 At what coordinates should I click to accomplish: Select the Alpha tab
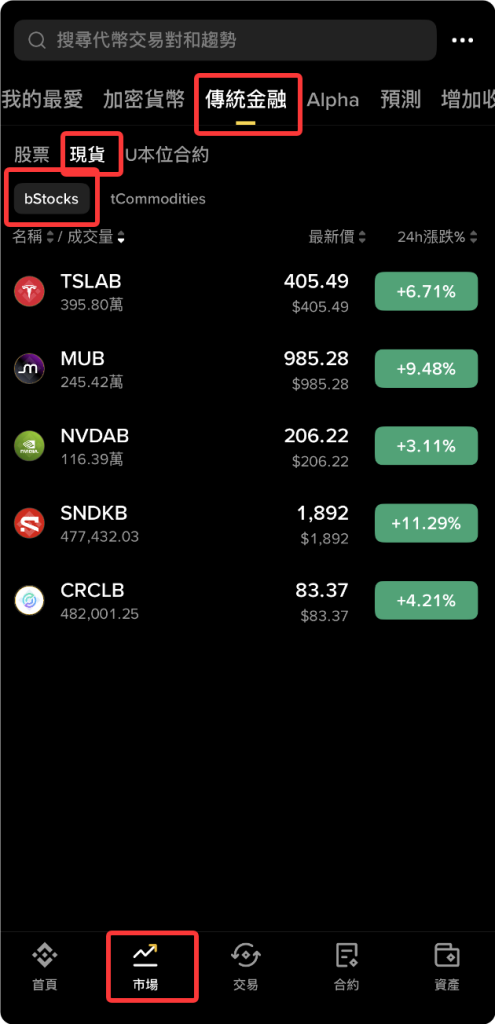click(332, 100)
